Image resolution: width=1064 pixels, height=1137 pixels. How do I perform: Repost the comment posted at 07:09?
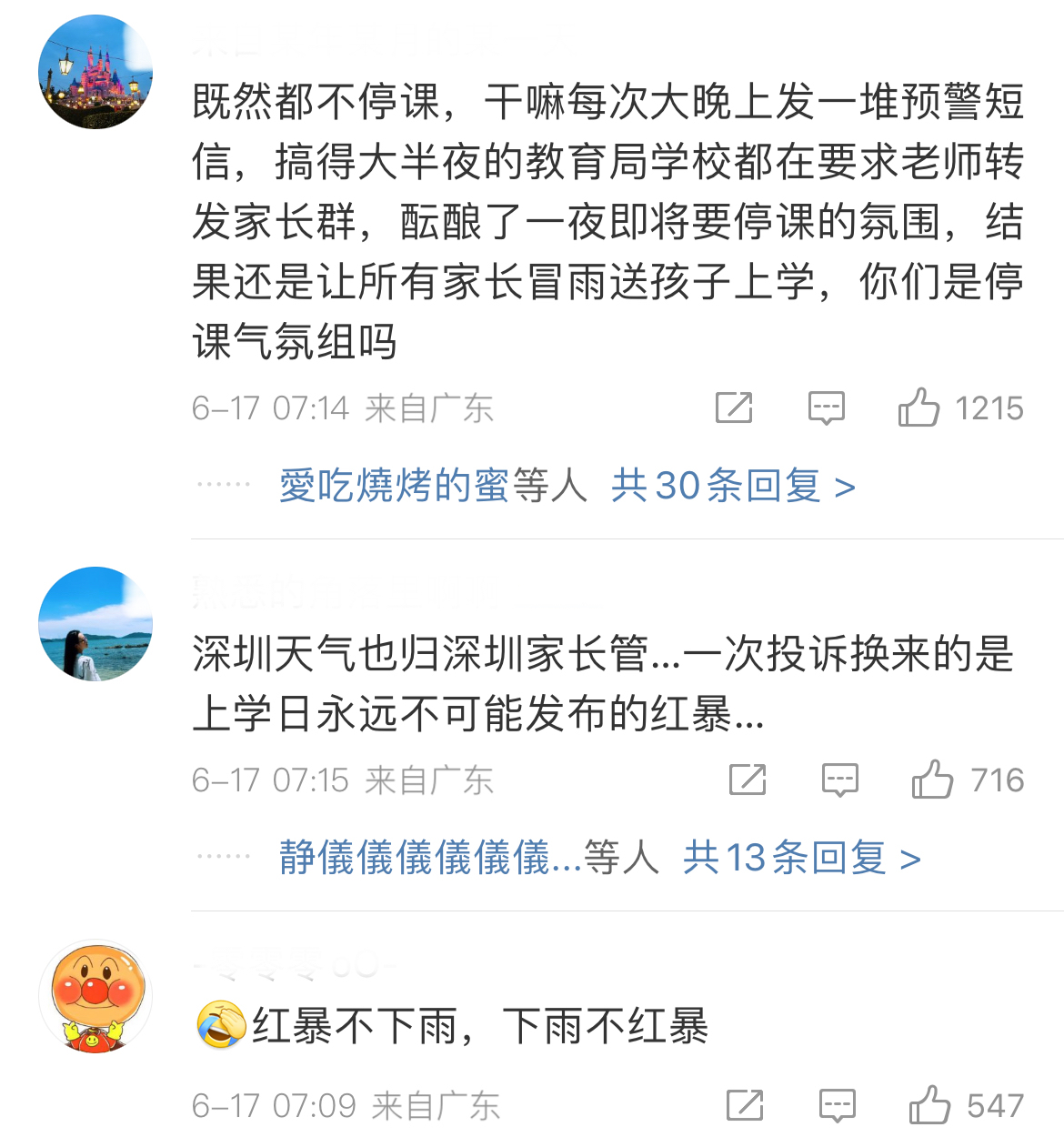point(745,1105)
